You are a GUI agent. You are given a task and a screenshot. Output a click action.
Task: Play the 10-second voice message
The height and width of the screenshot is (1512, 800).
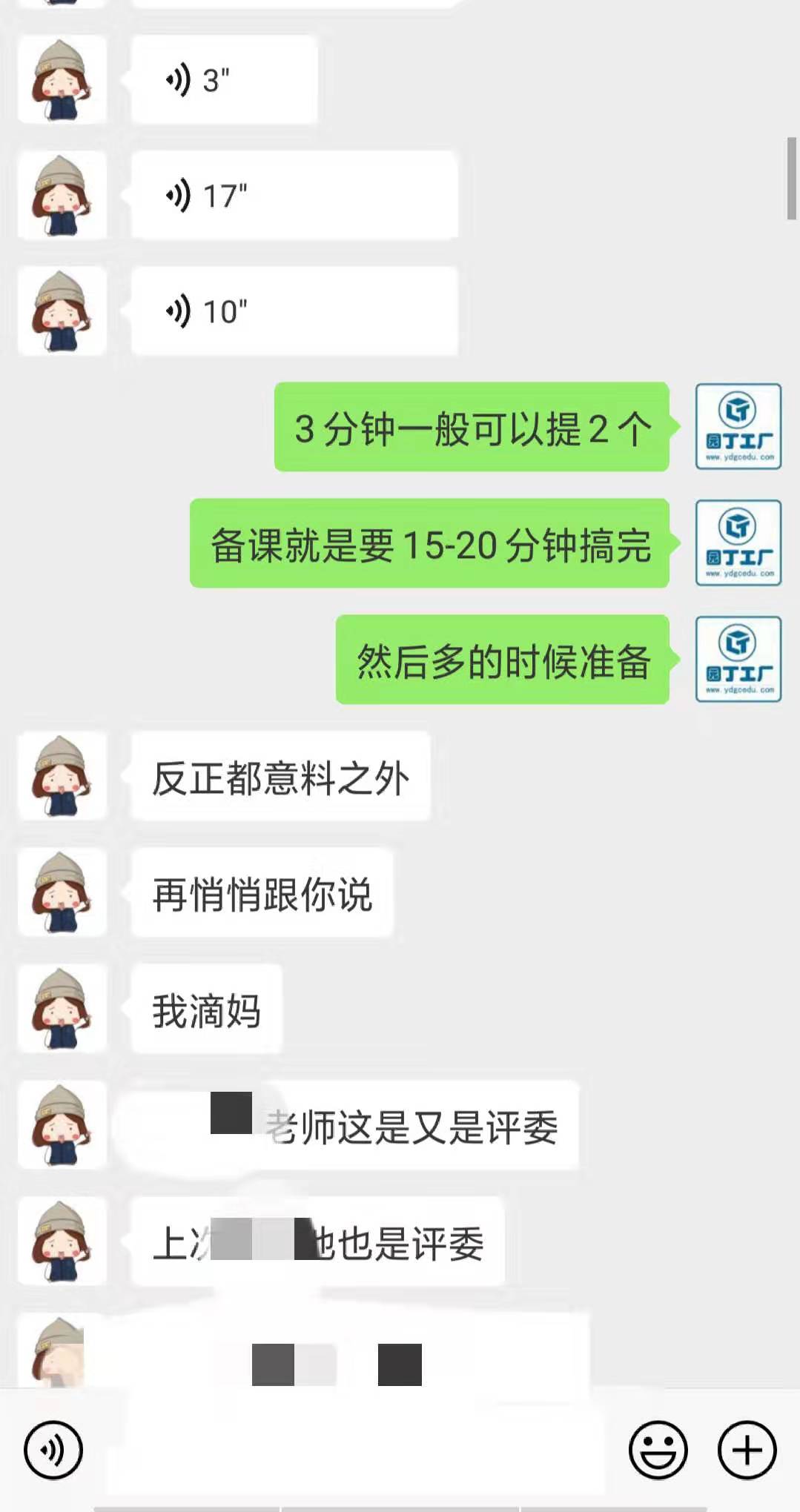pos(294,311)
